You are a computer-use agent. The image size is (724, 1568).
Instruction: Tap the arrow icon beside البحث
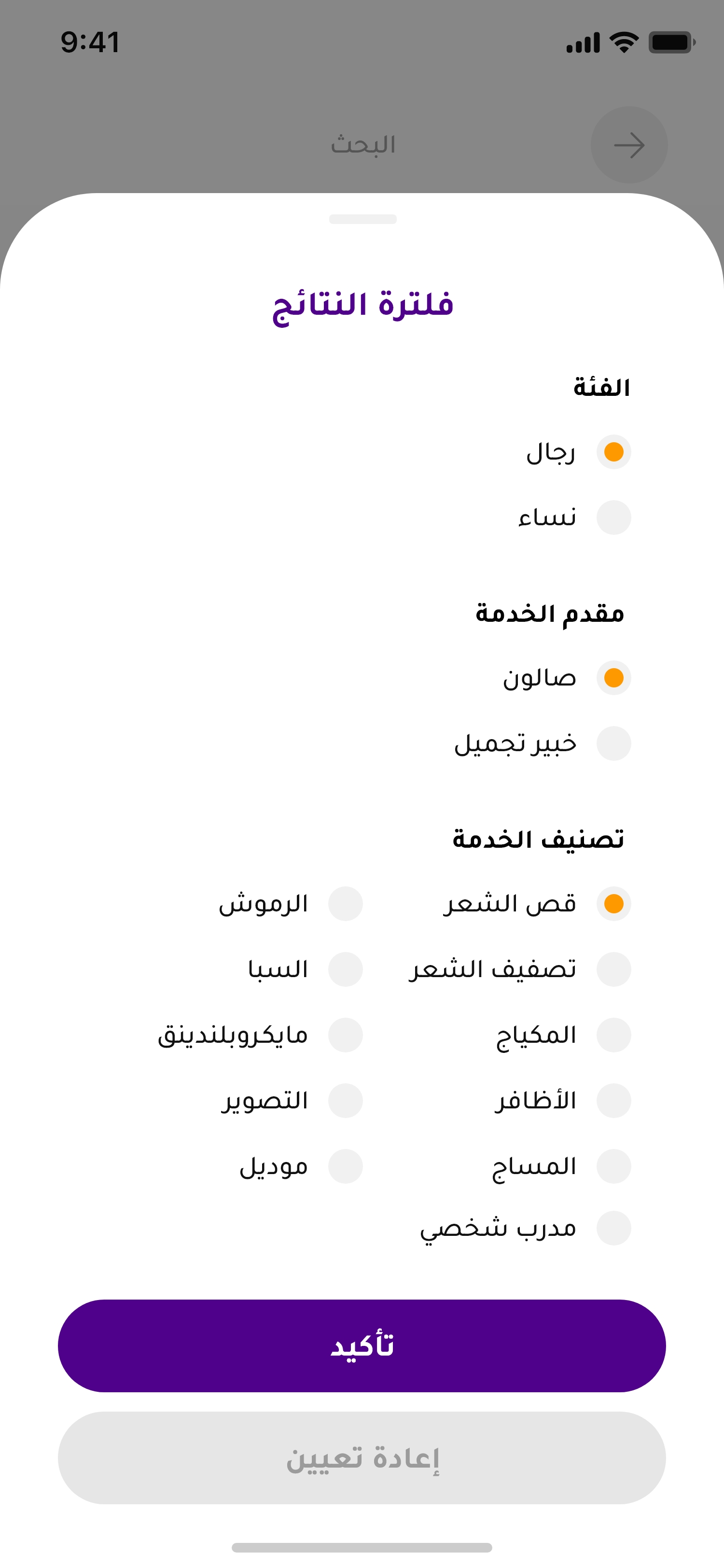click(x=628, y=145)
